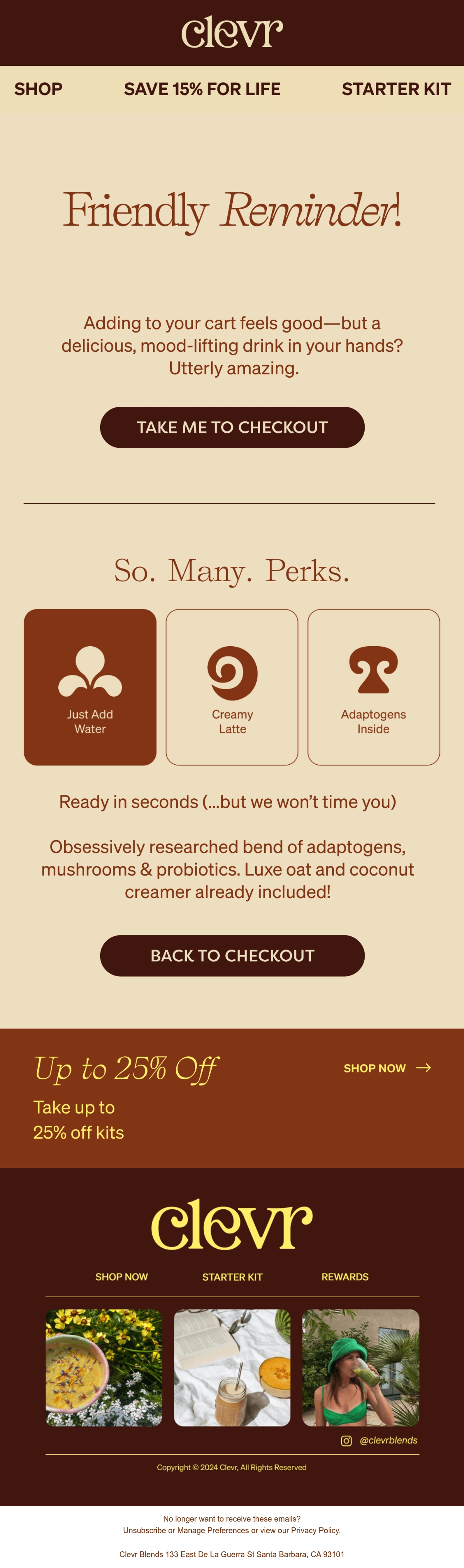Select the Adaptogens Inside card
This screenshot has height=1568, width=464.
[374, 686]
